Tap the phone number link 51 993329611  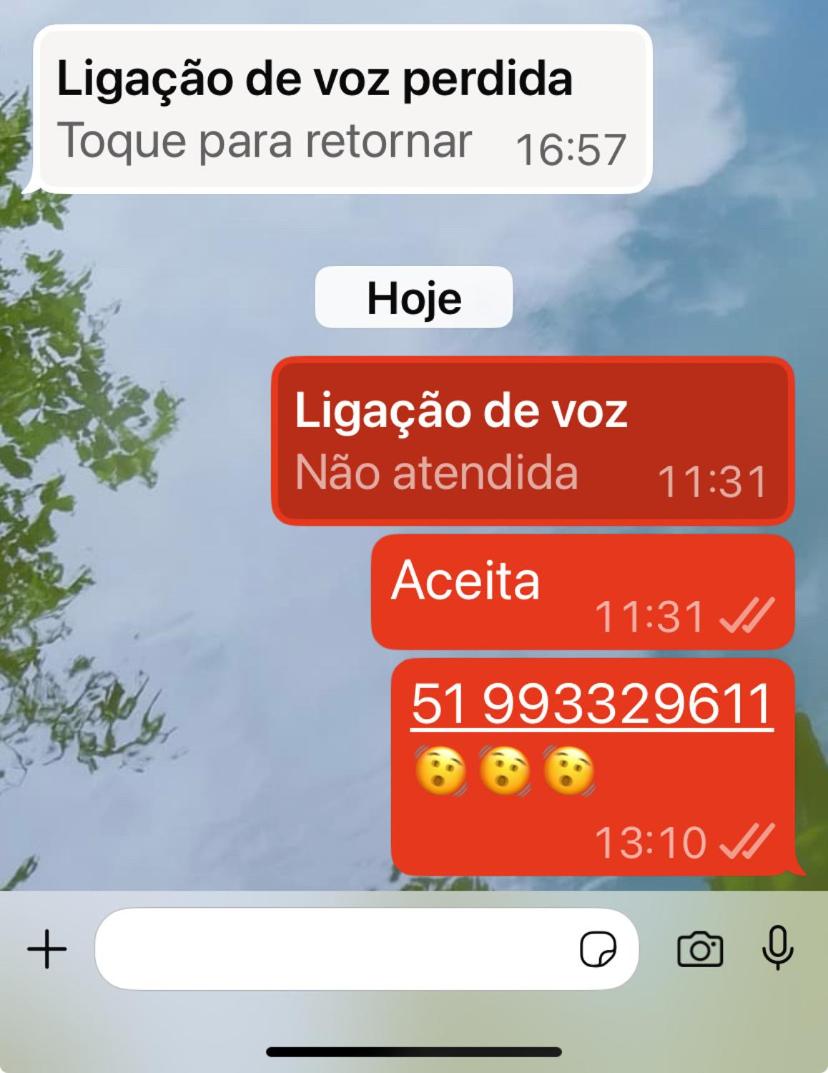click(x=592, y=706)
